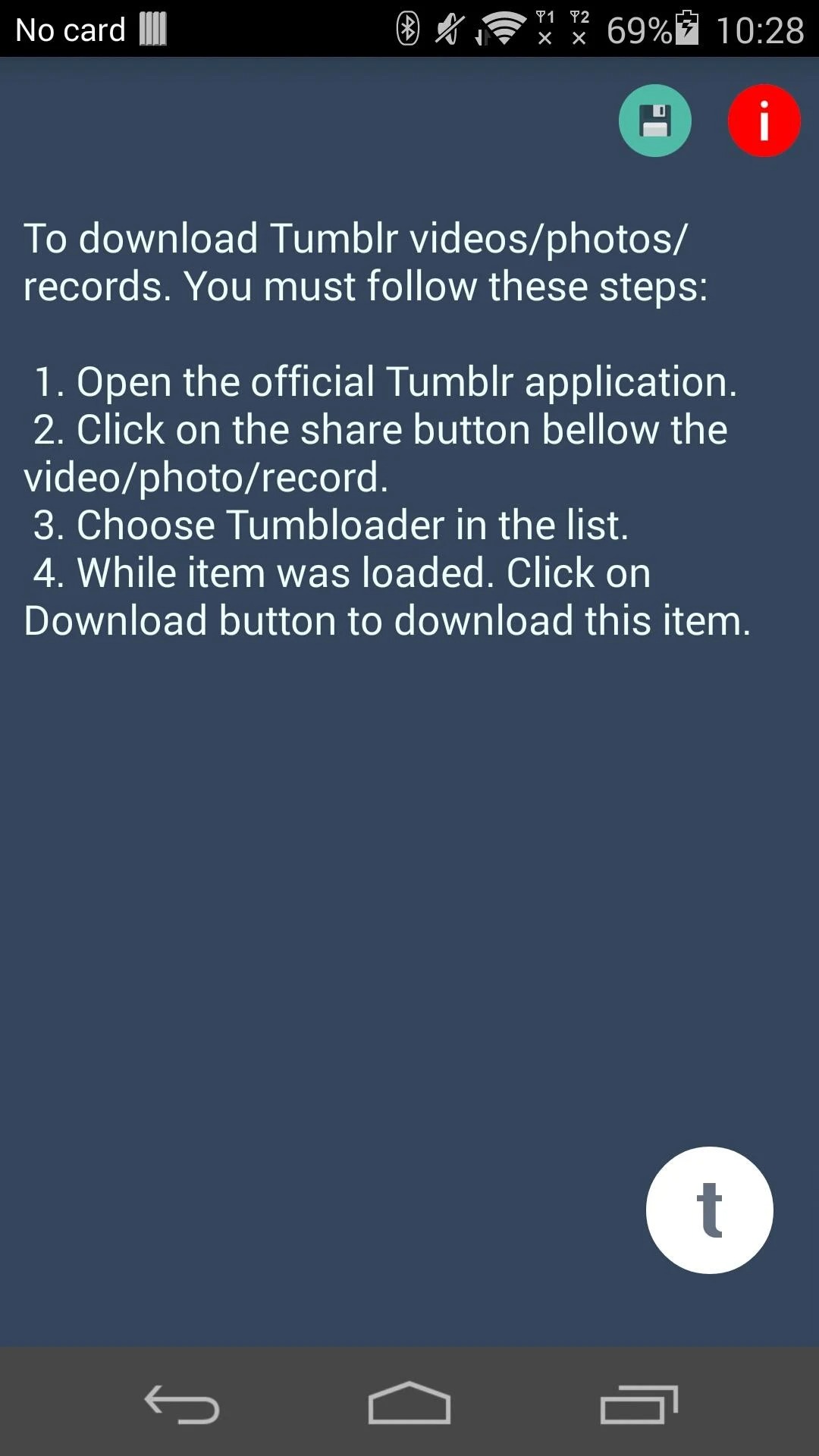The width and height of the screenshot is (819, 1456).
Task: Tap the red info icon
Action: [764, 121]
